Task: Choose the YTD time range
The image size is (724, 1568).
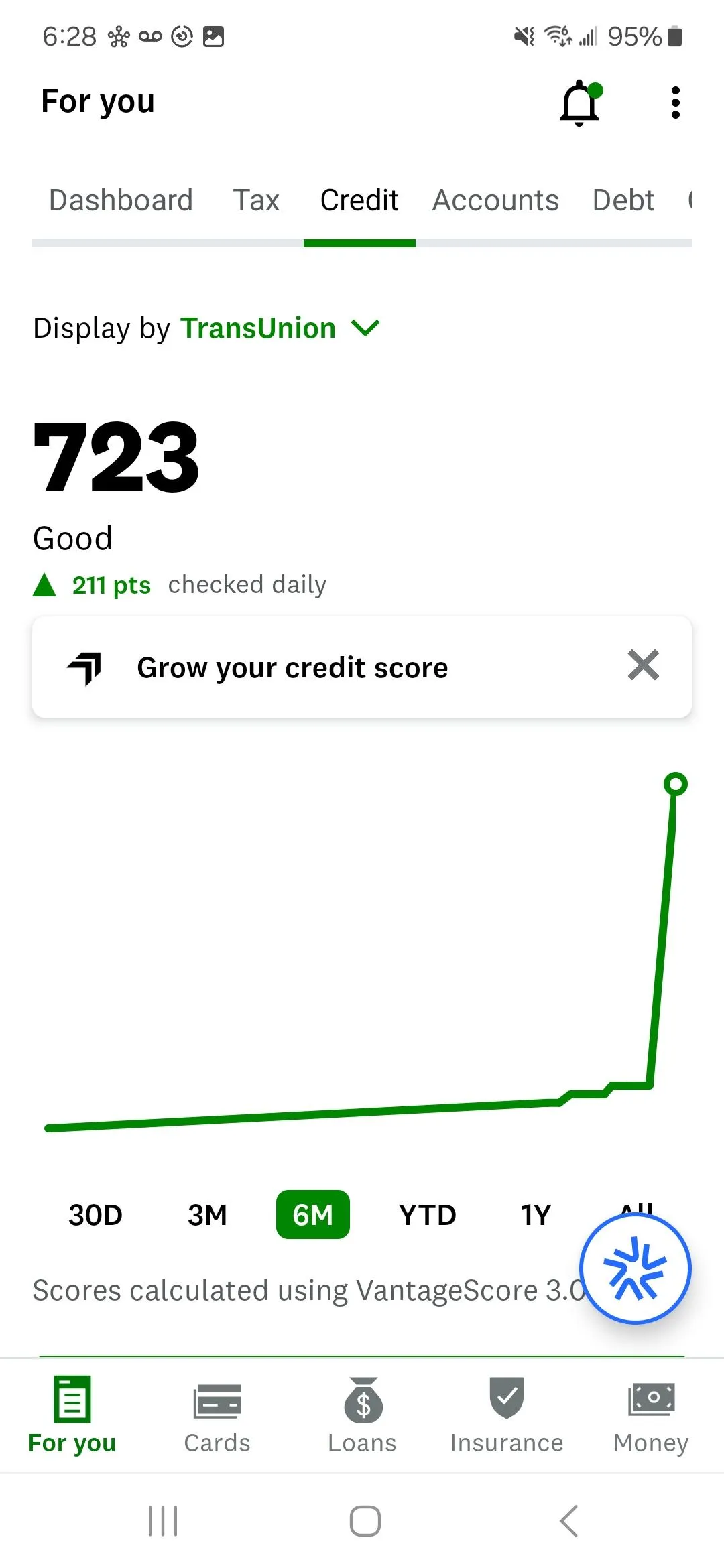Action: click(x=427, y=1215)
